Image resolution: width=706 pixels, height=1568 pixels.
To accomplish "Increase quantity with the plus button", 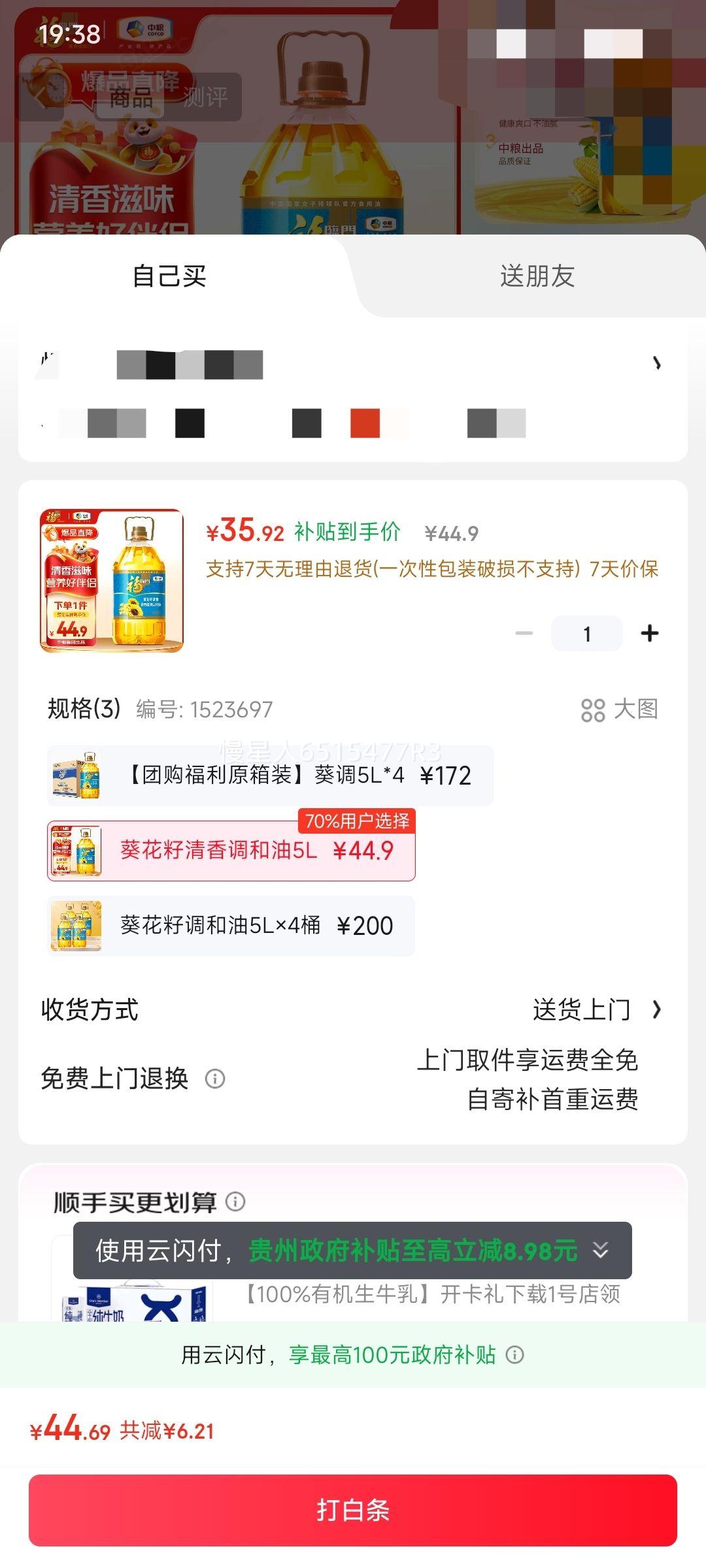I will pos(650,633).
